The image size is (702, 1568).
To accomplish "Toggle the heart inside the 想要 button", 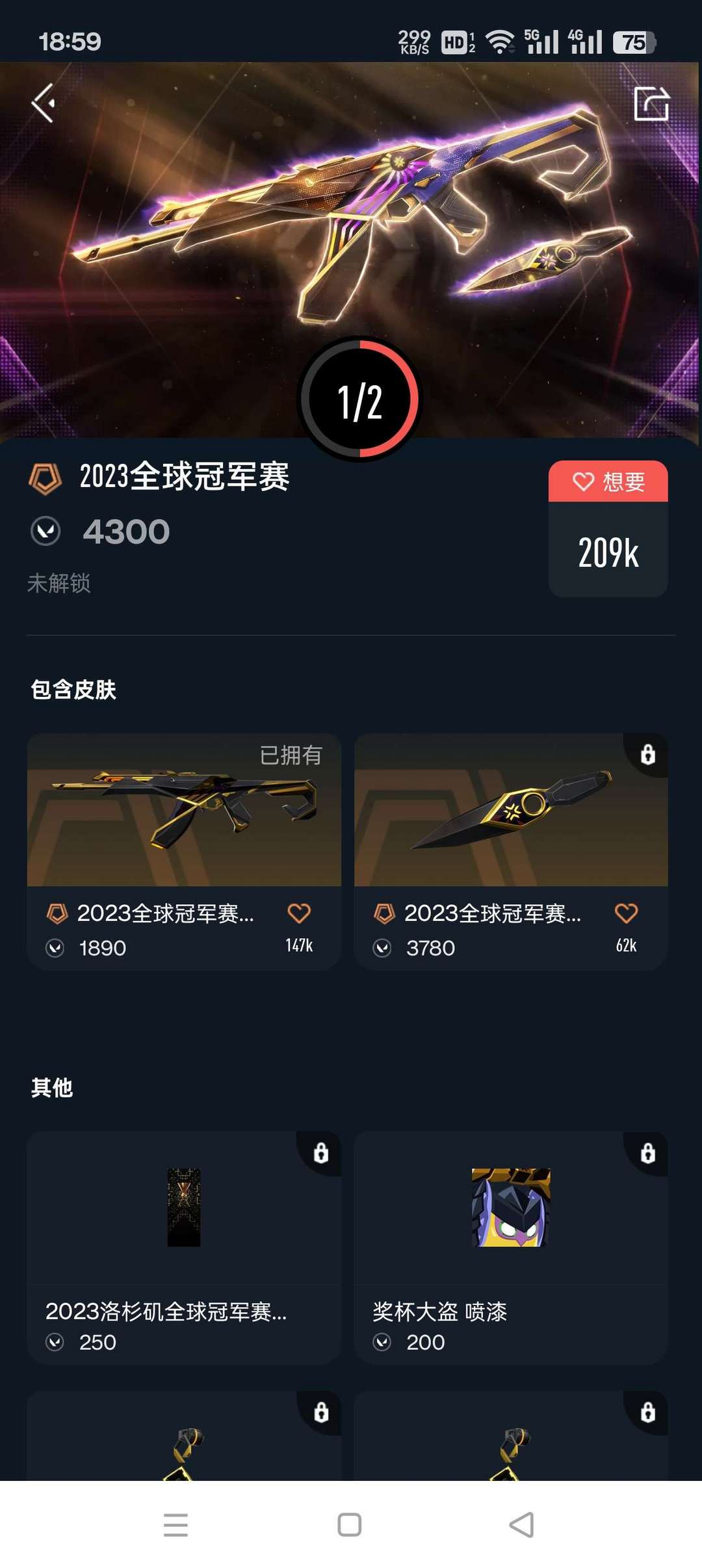I will coord(582,481).
